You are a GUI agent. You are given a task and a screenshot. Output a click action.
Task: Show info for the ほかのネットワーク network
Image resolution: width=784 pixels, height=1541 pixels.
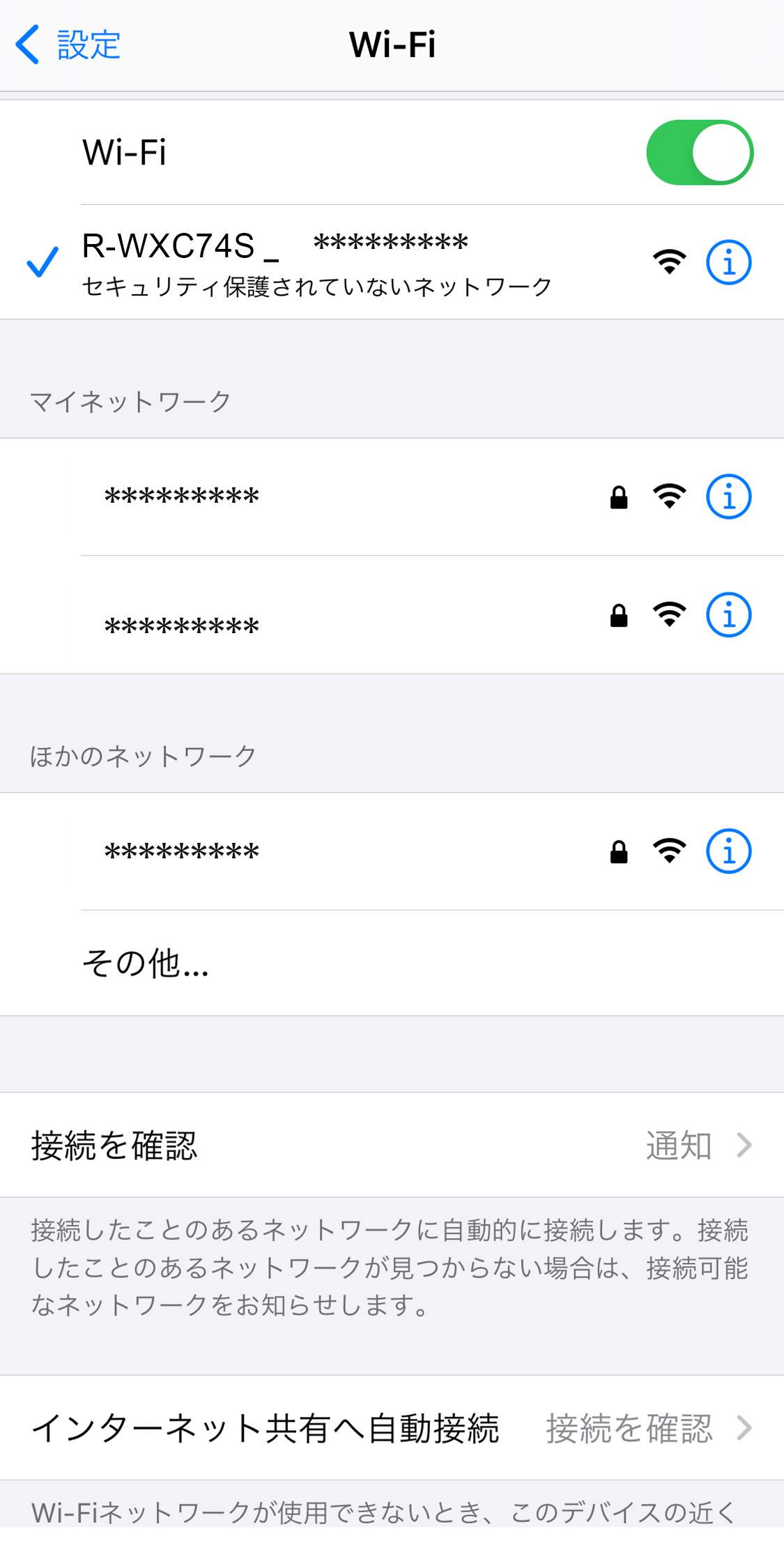tap(728, 851)
